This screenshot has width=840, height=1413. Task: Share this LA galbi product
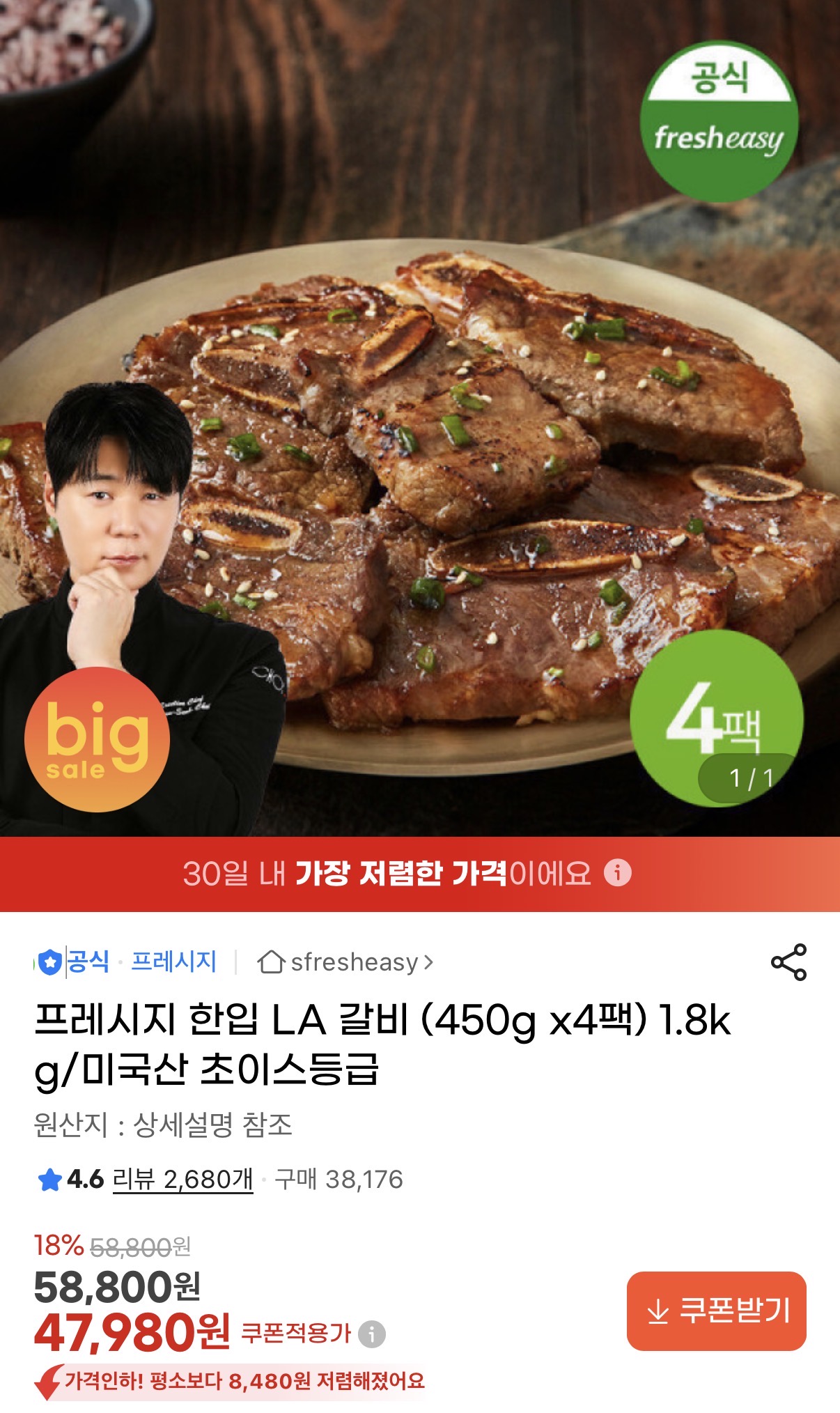point(788,962)
